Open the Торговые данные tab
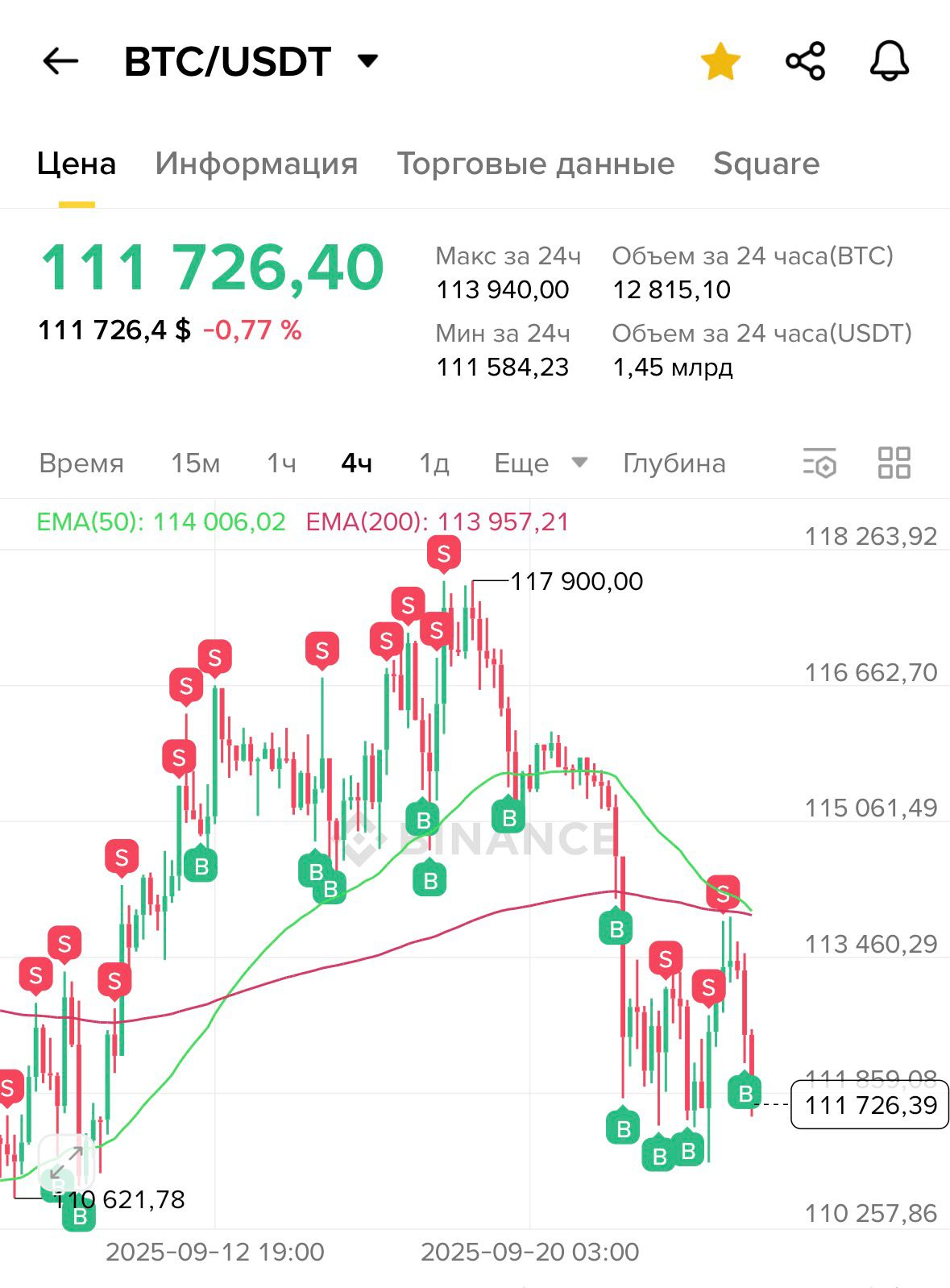The image size is (950, 1288). pyautogui.click(x=535, y=164)
